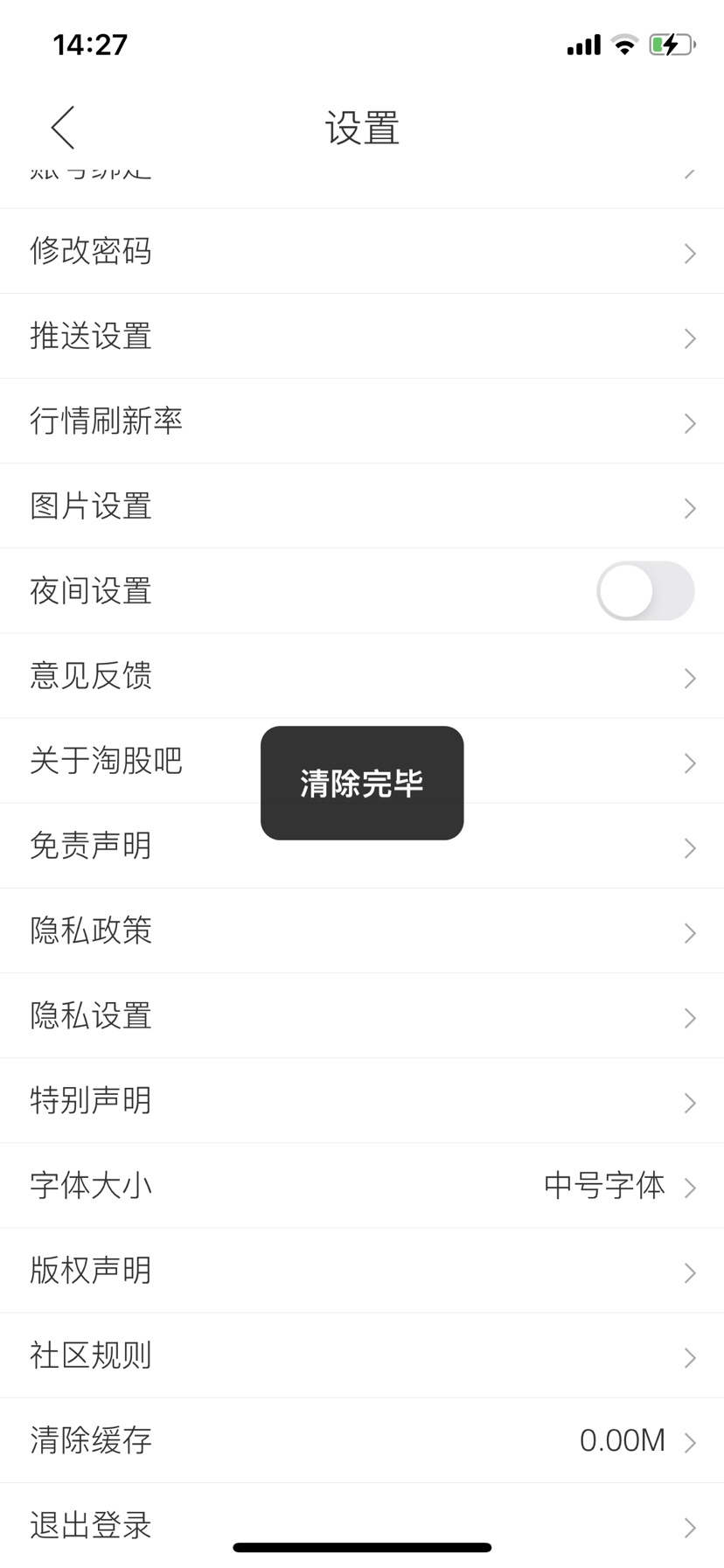Open 关于淘股吧

click(x=362, y=761)
